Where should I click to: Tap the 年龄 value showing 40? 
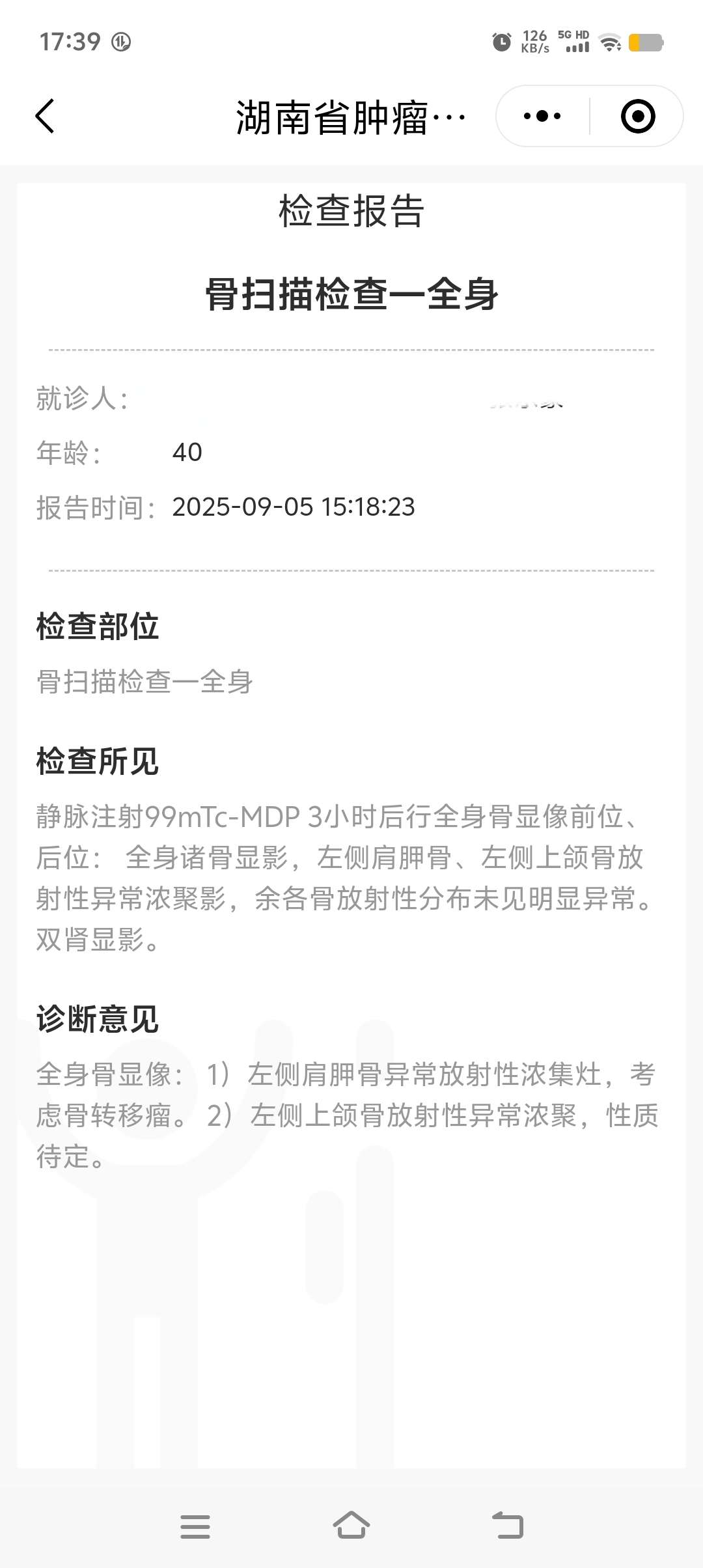click(189, 452)
